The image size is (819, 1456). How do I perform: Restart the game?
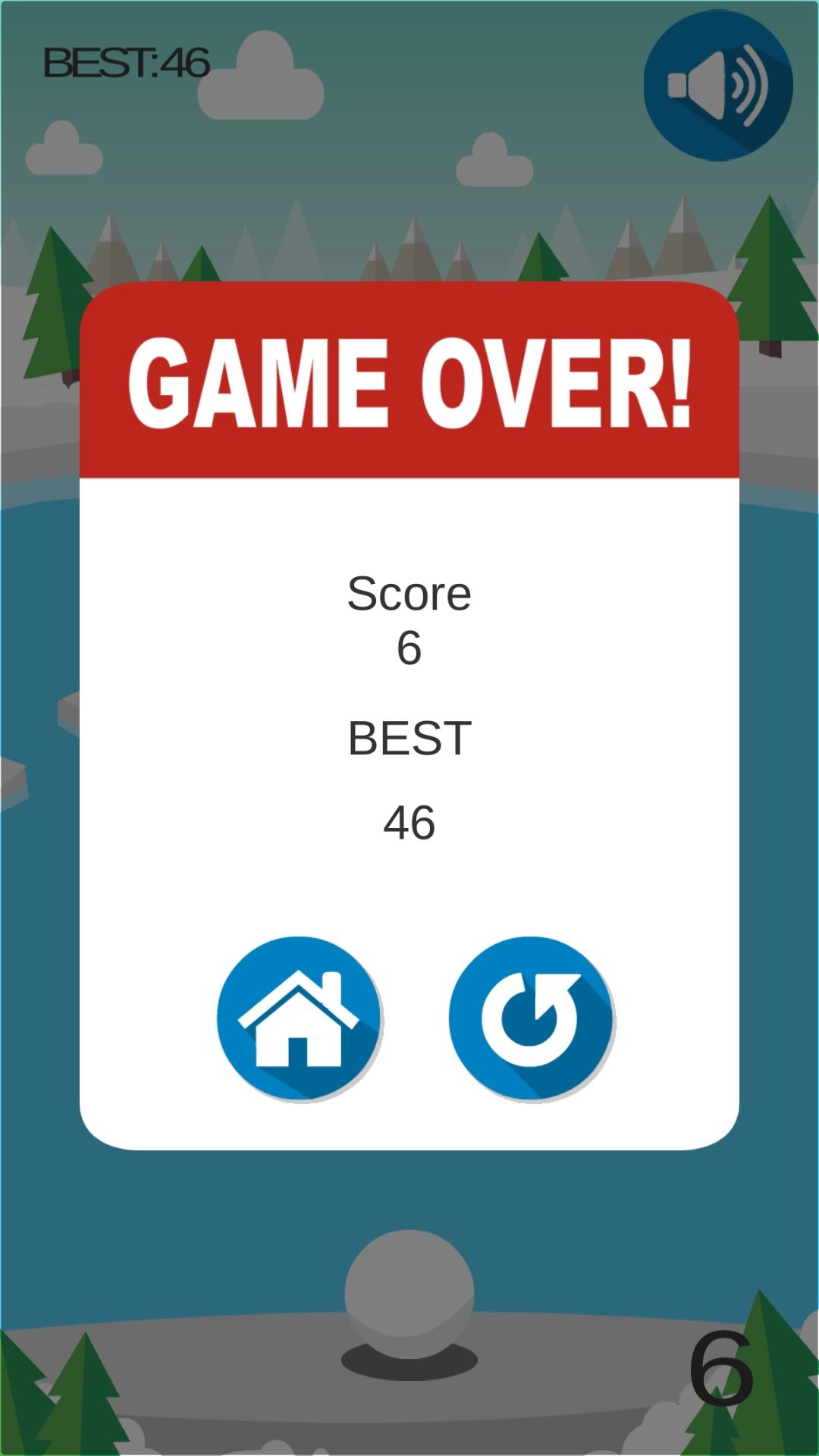(531, 1018)
